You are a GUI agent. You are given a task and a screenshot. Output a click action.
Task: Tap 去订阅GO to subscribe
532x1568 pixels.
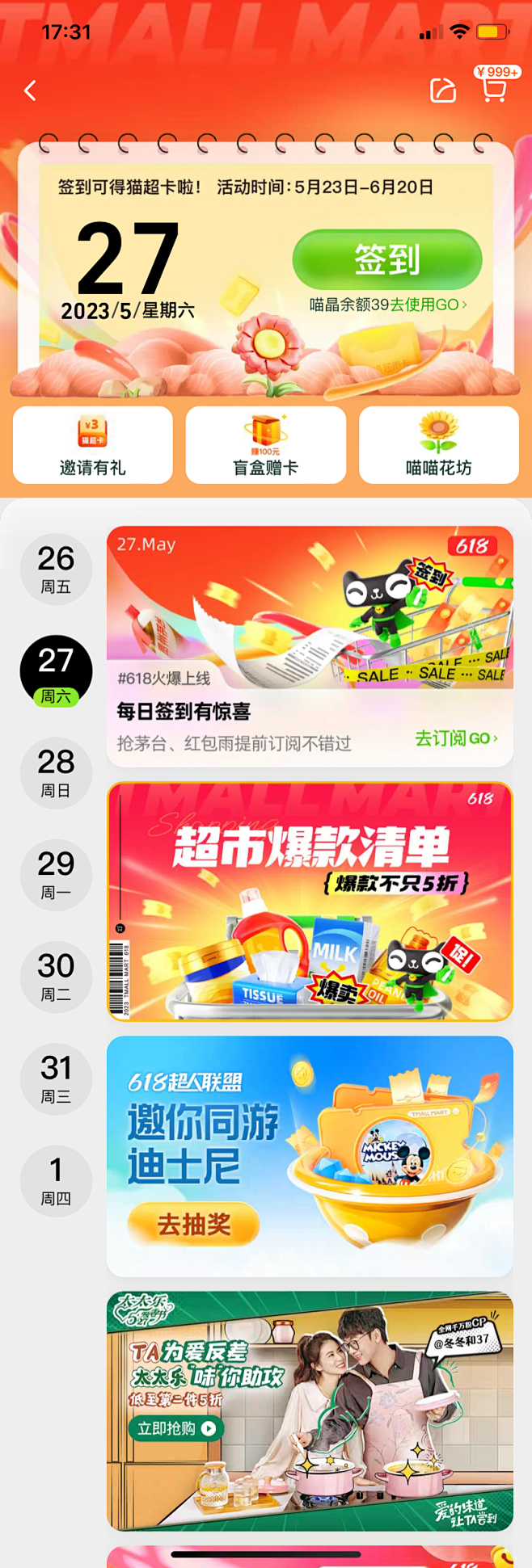[456, 738]
